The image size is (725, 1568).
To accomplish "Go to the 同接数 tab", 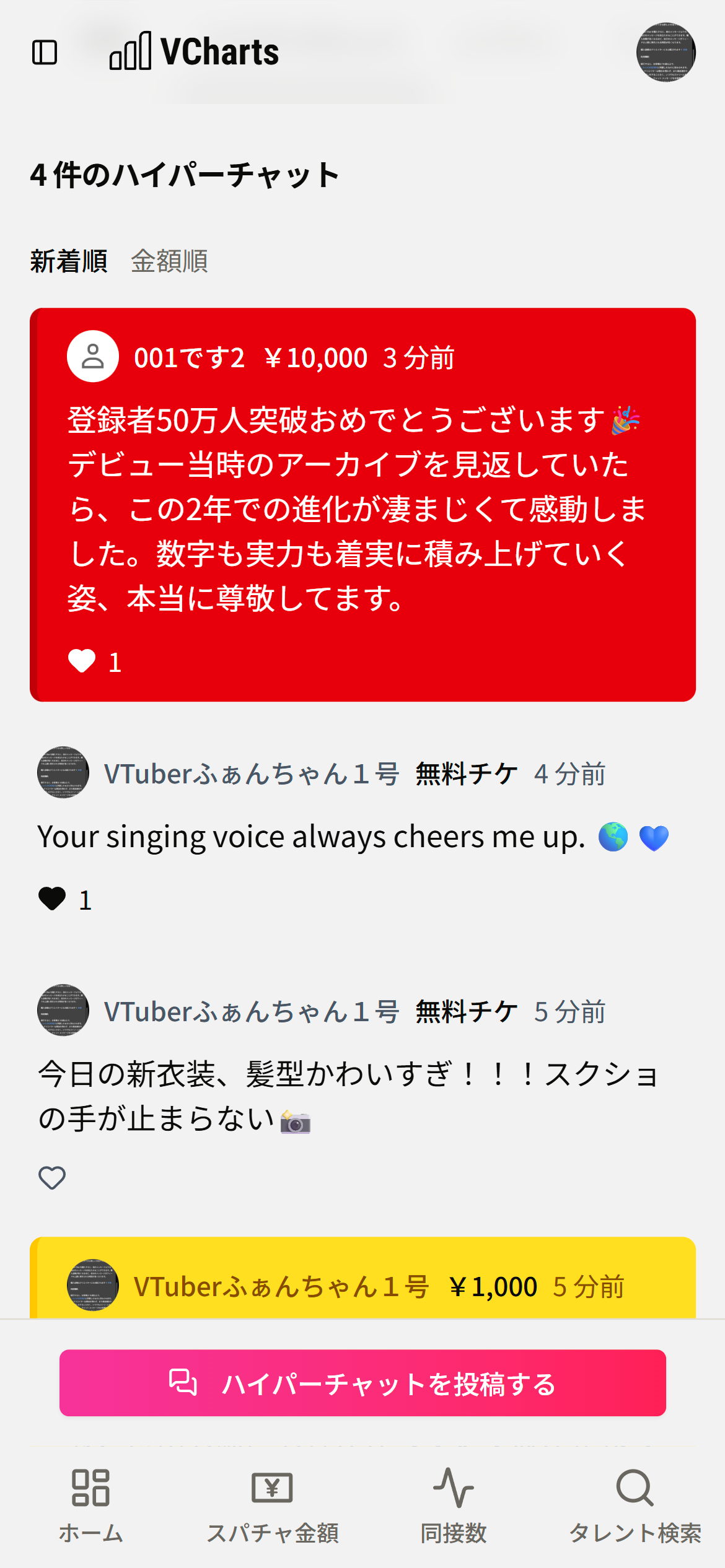I will coord(453,1505).
